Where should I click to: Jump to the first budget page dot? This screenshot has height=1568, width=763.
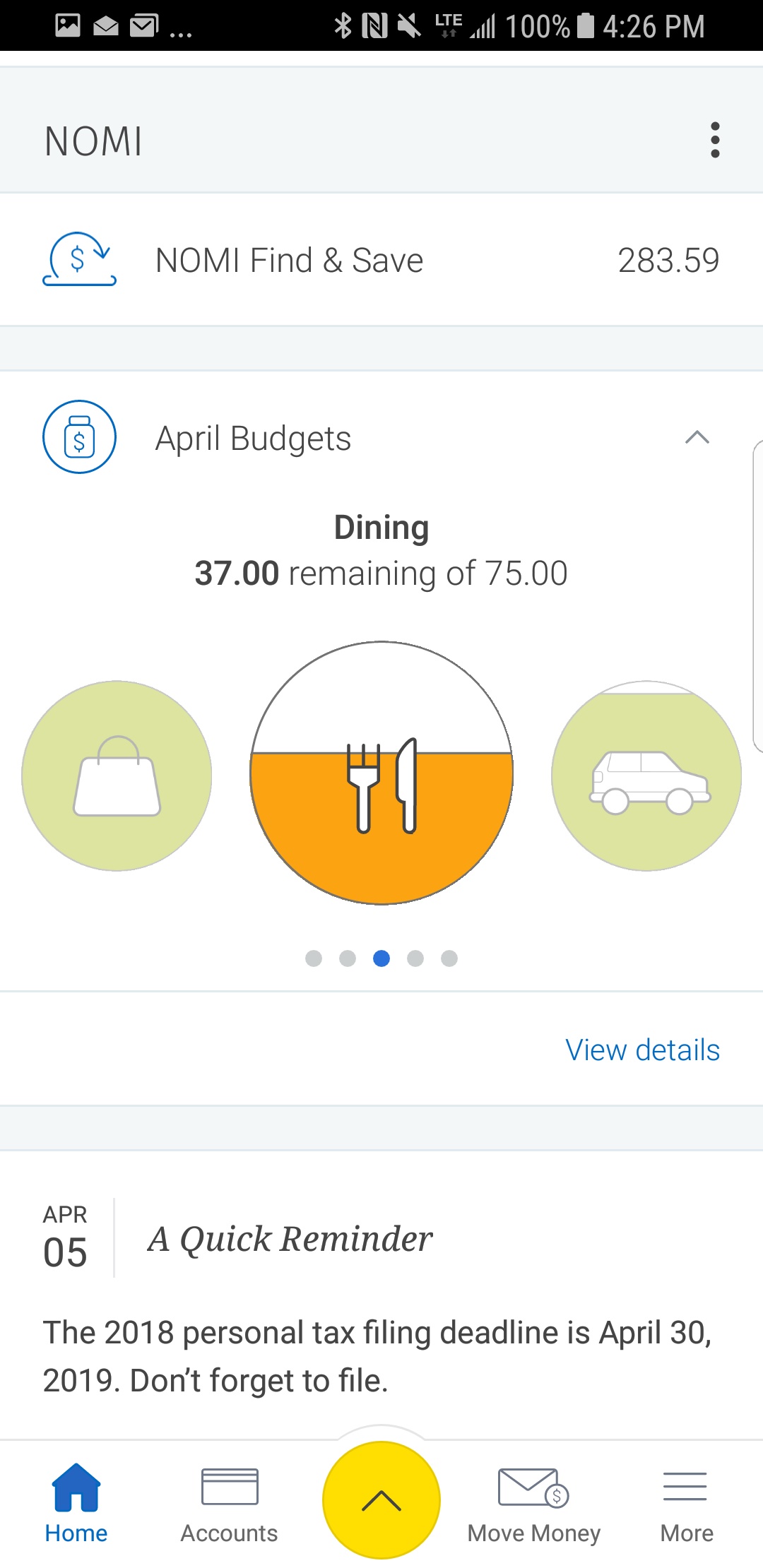314,958
